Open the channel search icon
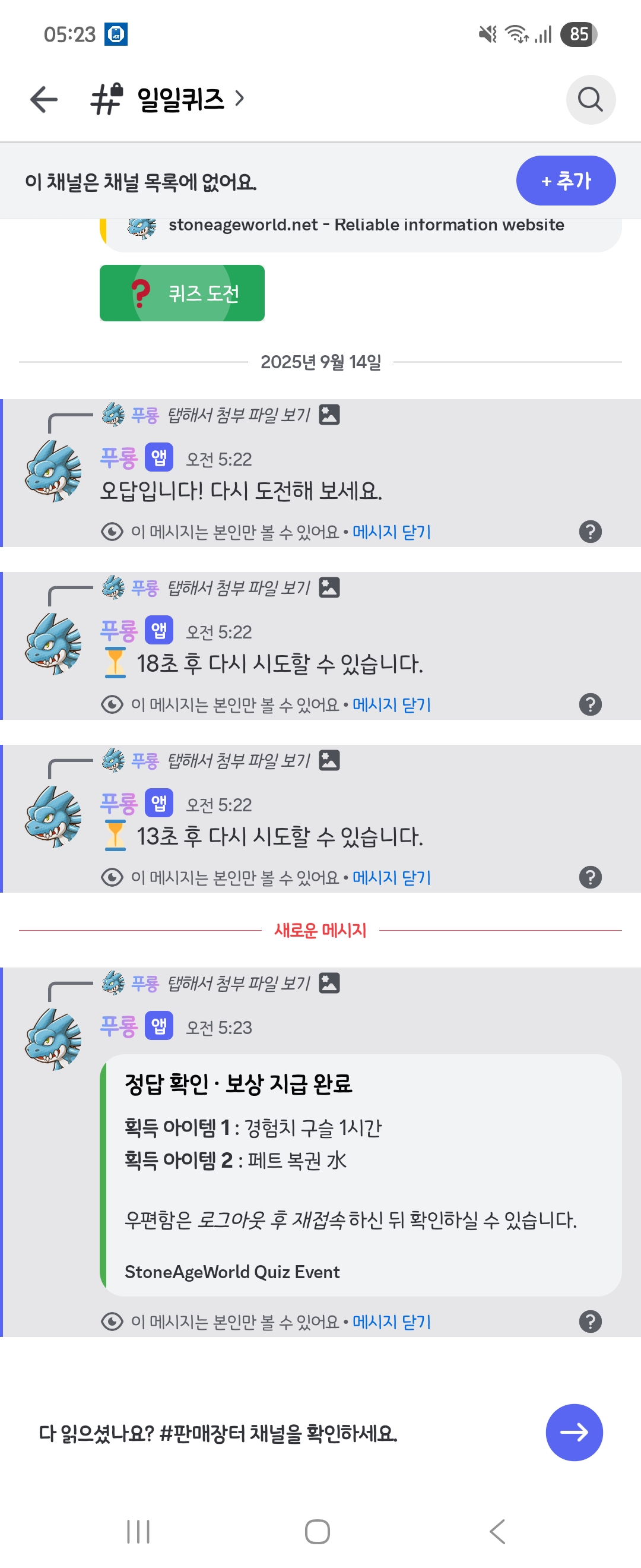Screen dimensions: 641x1568 (590, 99)
